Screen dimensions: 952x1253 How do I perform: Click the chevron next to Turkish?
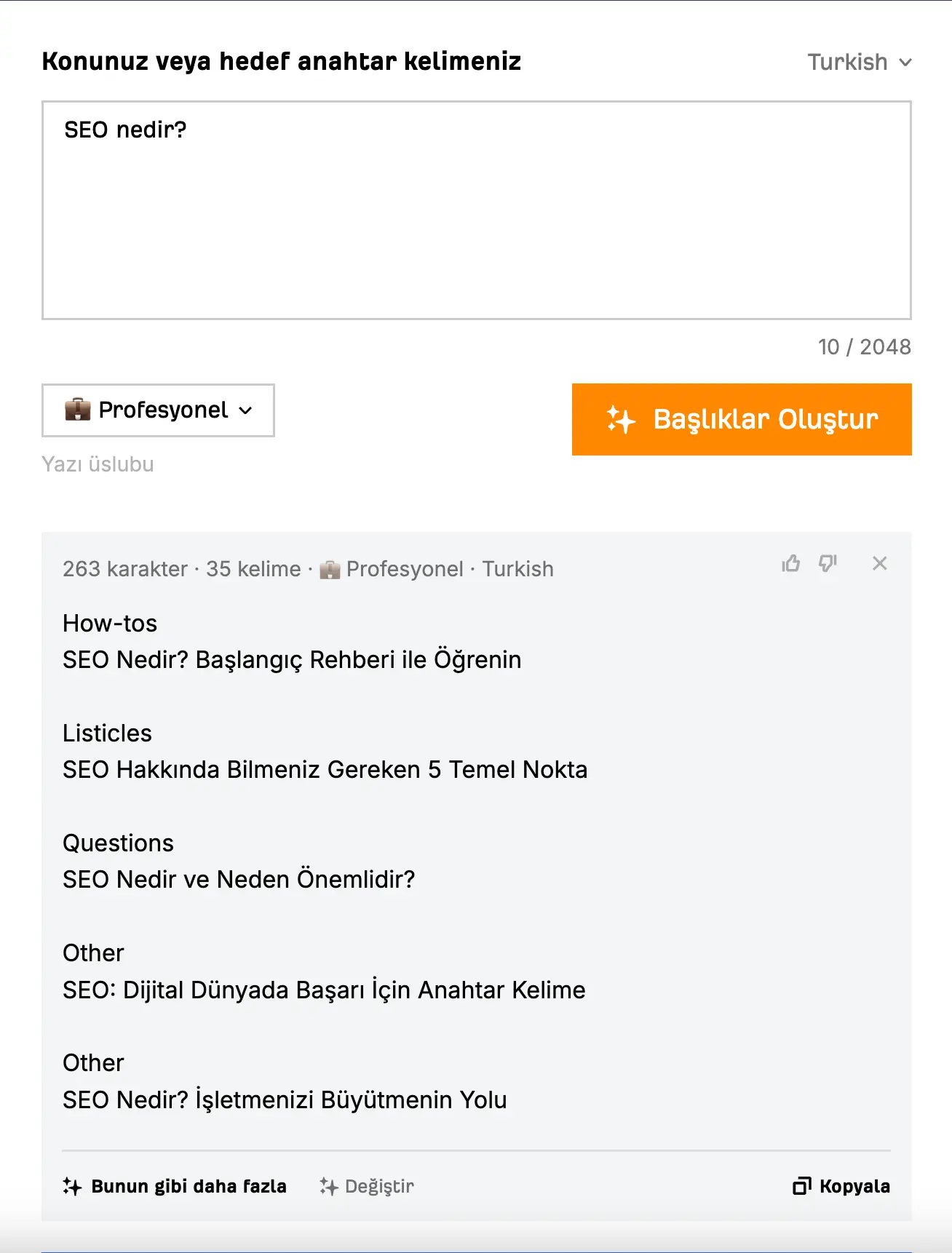pos(905,63)
